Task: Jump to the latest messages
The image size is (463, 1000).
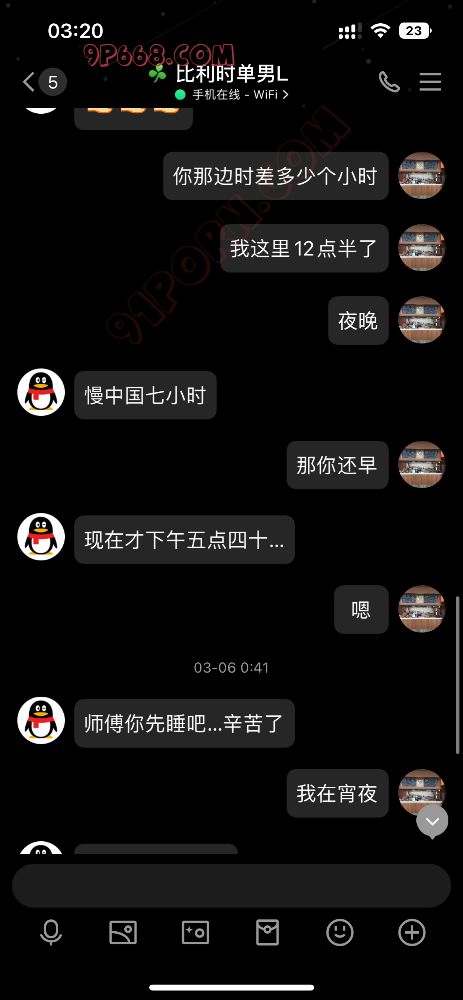Action: point(432,821)
